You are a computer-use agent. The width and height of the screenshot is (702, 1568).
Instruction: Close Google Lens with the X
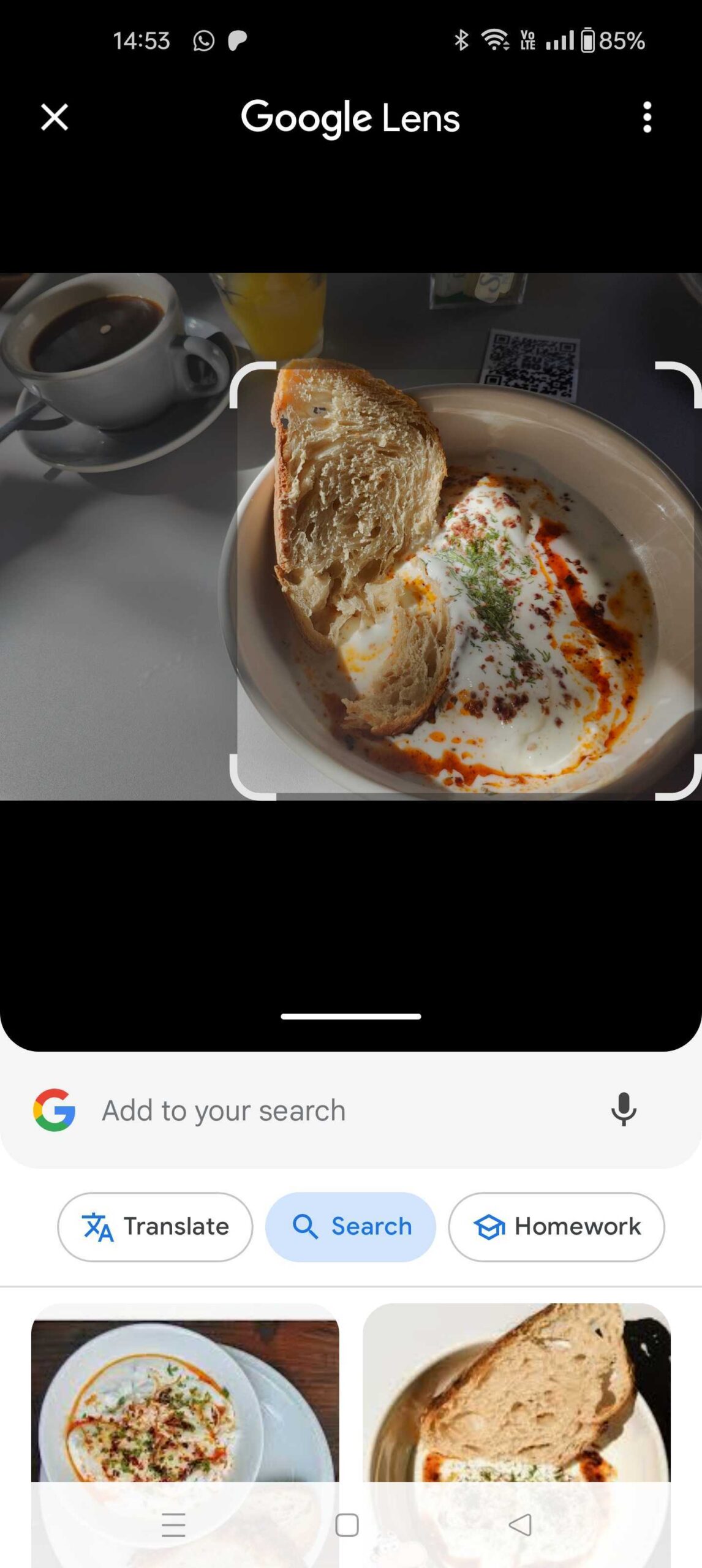click(x=55, y=117)
